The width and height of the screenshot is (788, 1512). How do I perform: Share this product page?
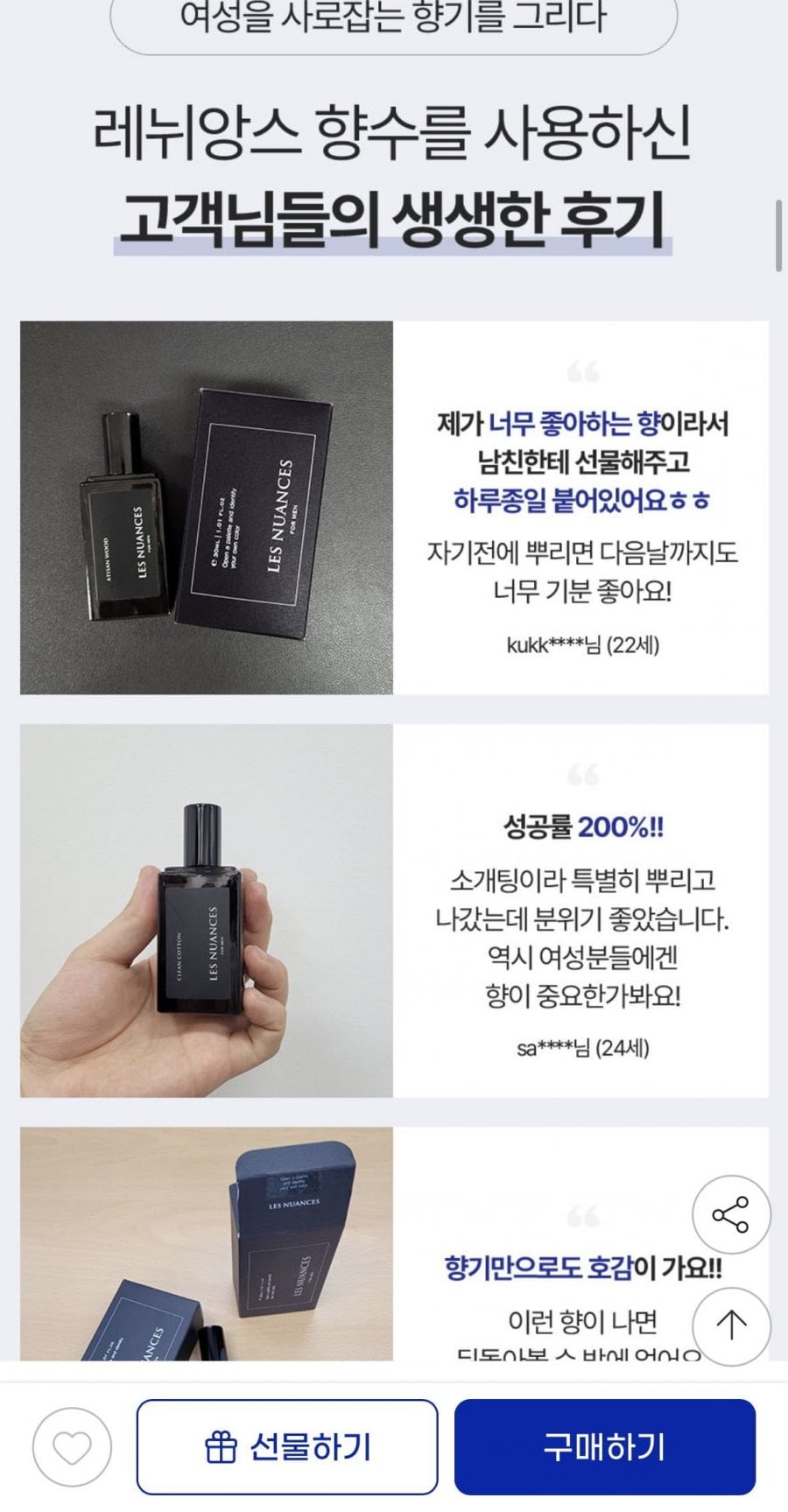click(731, 1215)
